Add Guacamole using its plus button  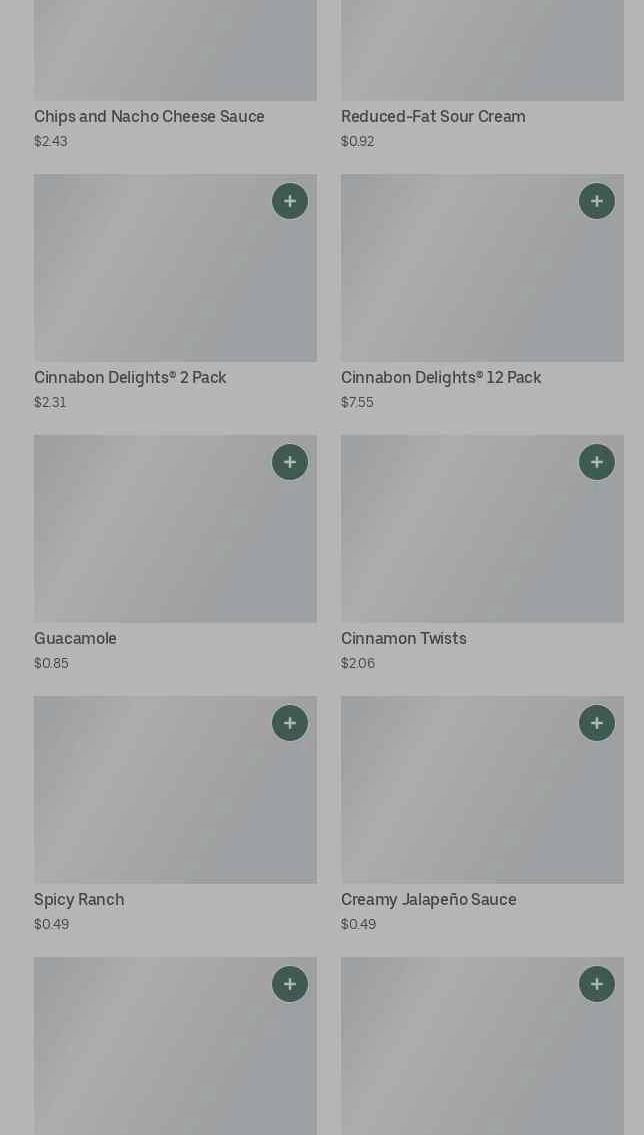(x=289, y=462)
